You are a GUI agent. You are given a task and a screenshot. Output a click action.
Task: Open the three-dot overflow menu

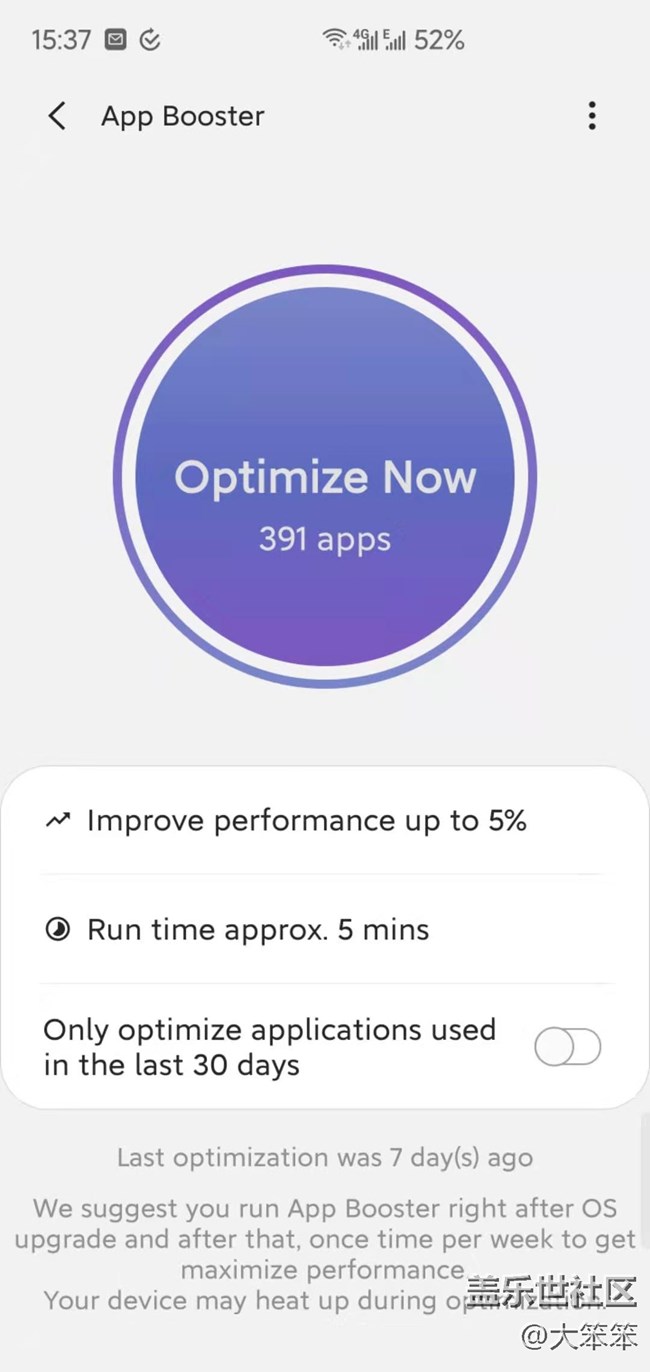tap(592, 116)
